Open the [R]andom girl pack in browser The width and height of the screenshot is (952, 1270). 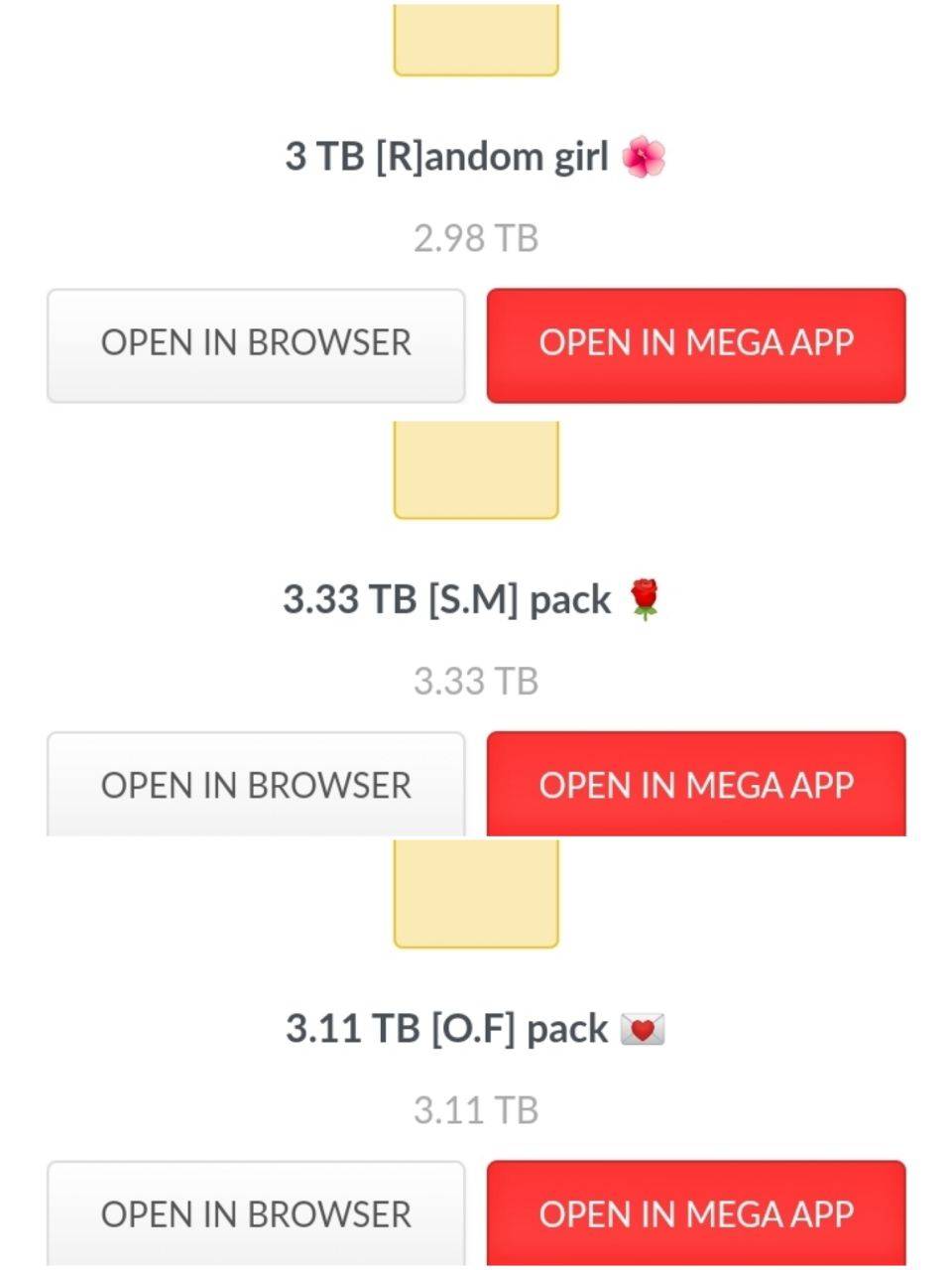[255, 343]
